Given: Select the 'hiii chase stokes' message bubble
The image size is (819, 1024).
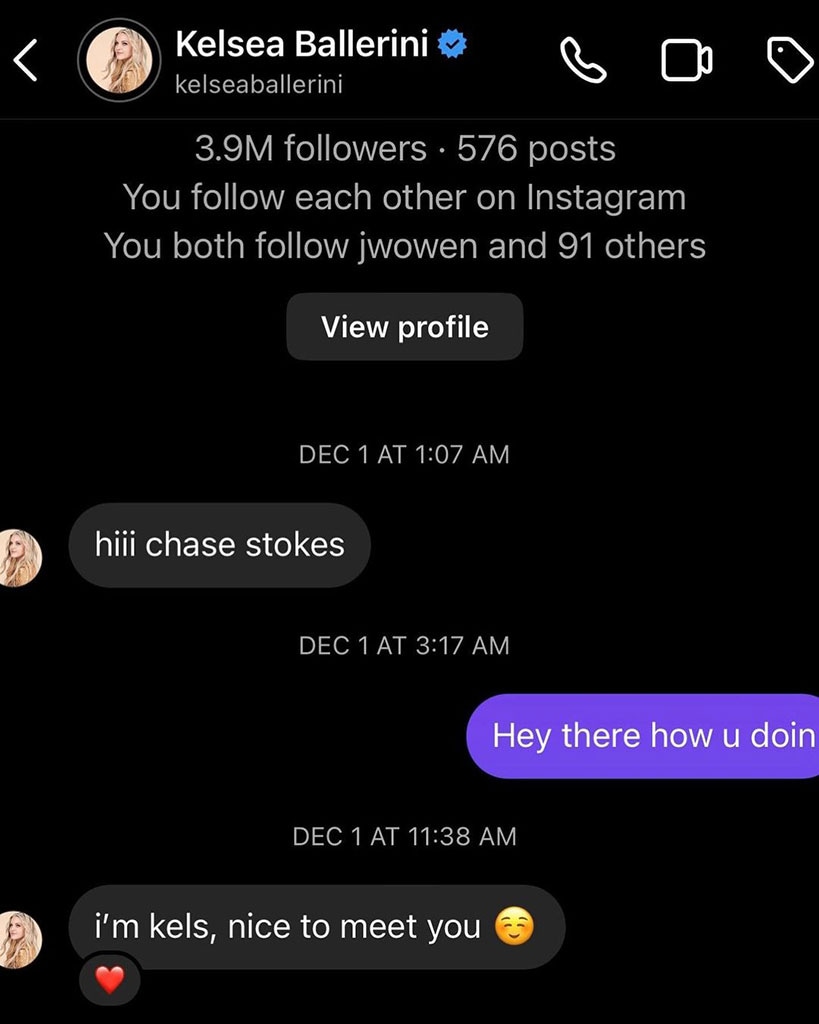Looking at the screenshot, I should (x=218, y=545).
